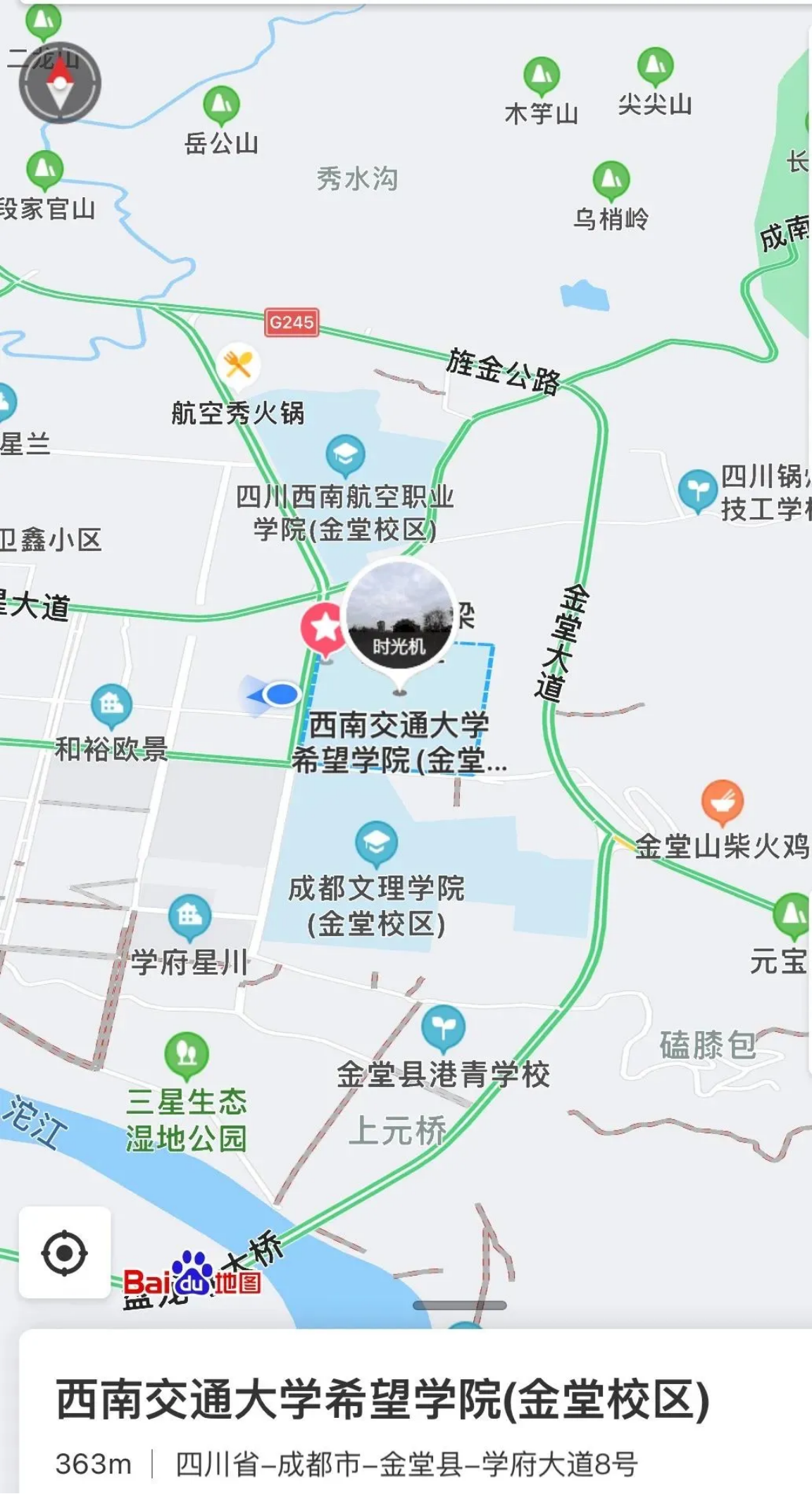The height and width of the screenshot is (1494, 812).
Task: Select the 段家官山 mountain marker
Action: click(x=45, y=169)
